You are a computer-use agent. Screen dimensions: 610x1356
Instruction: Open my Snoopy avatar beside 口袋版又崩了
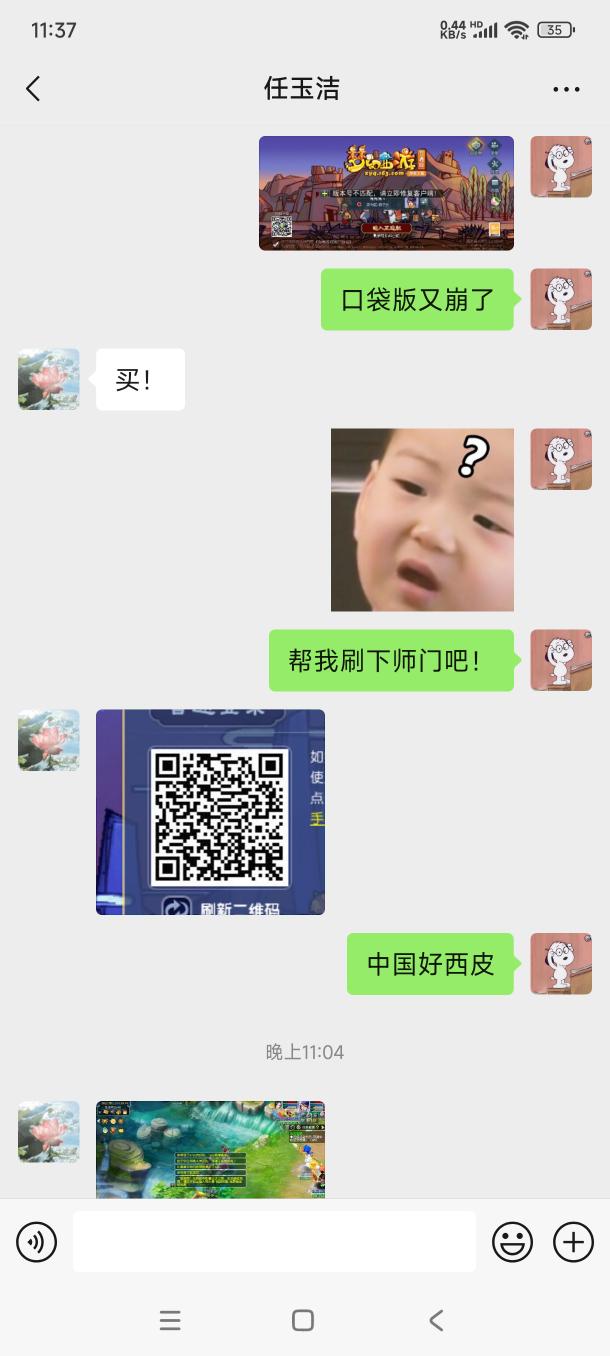pyautogui.click(x=560, y=299)
